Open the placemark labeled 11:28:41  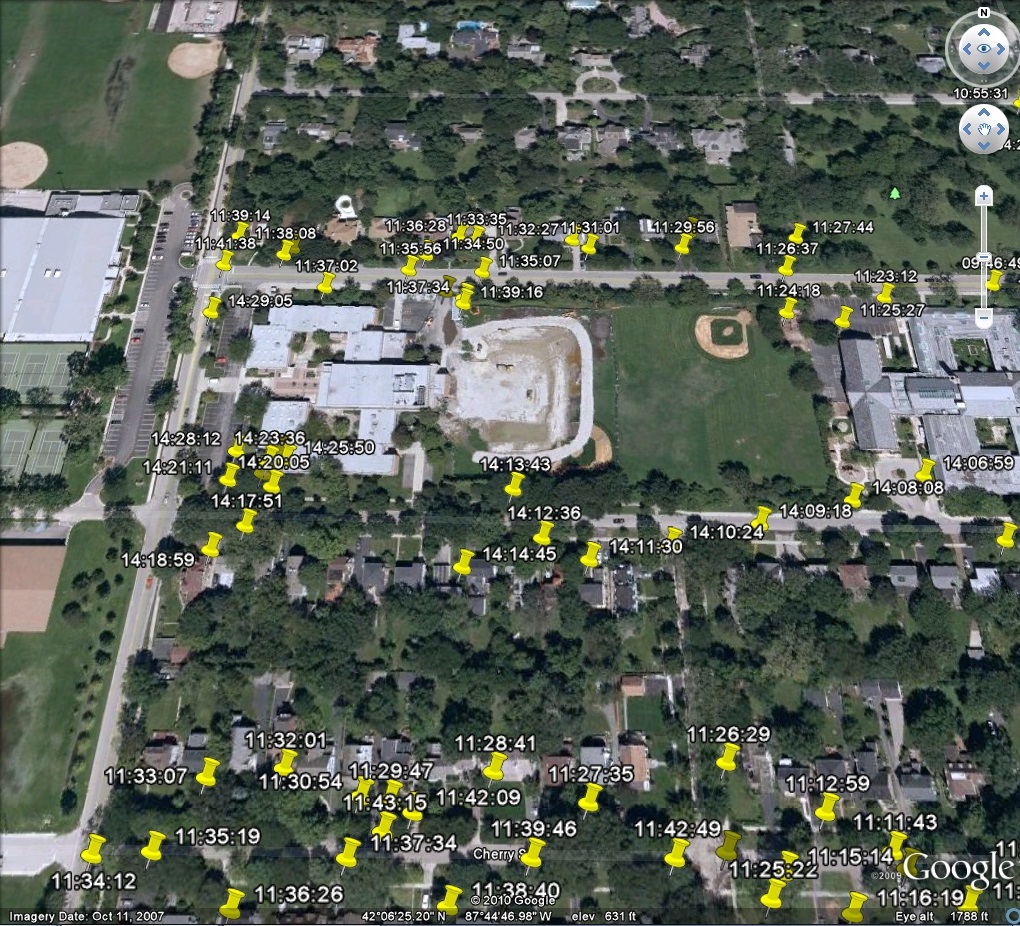495,766
